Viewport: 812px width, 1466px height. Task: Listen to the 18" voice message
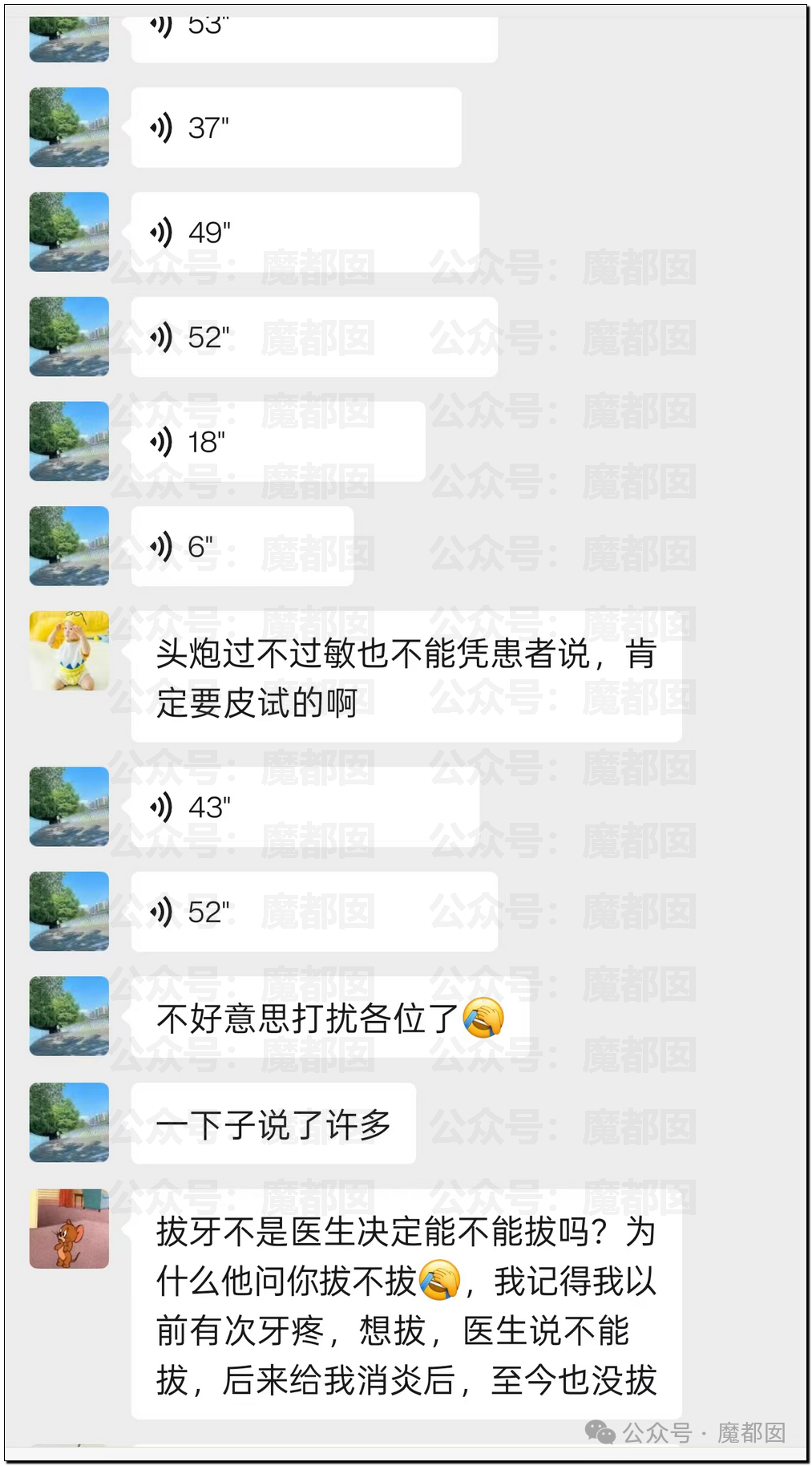[278, 442]
